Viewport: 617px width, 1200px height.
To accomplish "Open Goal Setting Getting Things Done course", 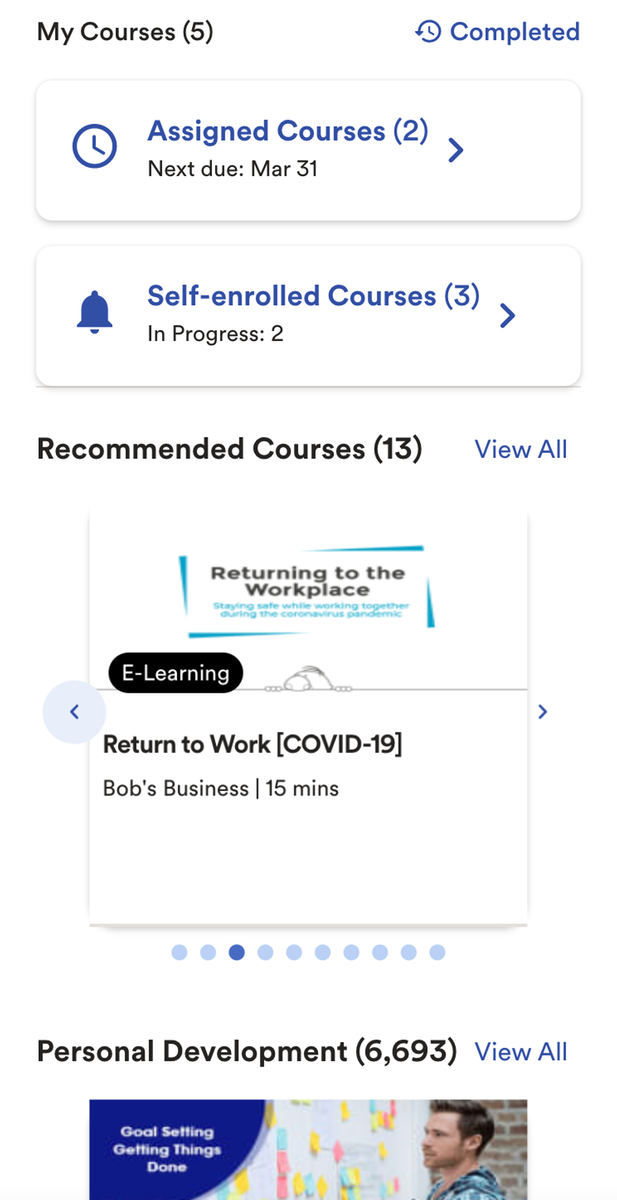I will [308, 1150].
